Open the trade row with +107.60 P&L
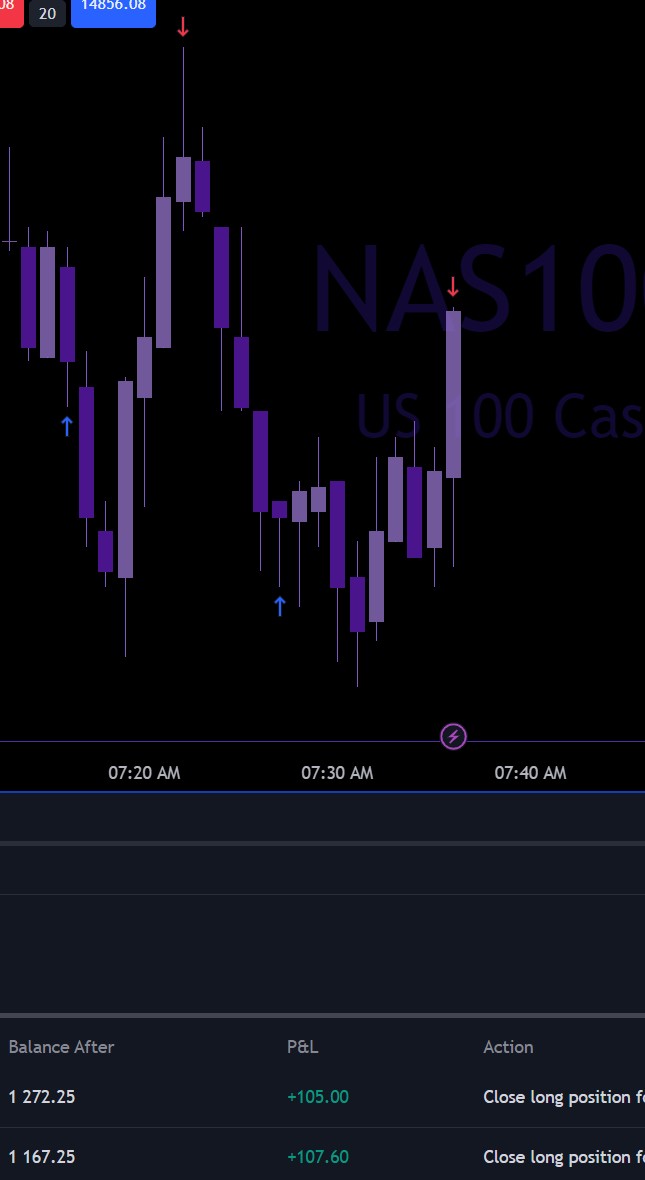The height and width of the screenshot is (1180, 645). click(320, 1157)
